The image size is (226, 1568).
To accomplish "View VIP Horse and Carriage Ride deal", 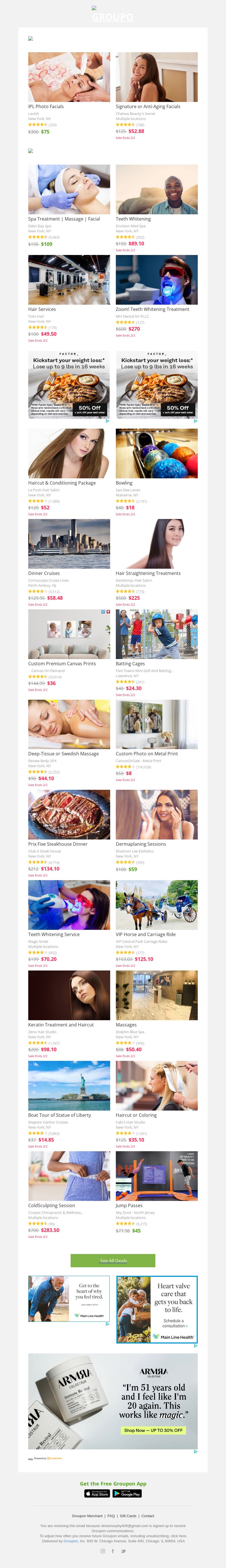I will coord(157,905).
